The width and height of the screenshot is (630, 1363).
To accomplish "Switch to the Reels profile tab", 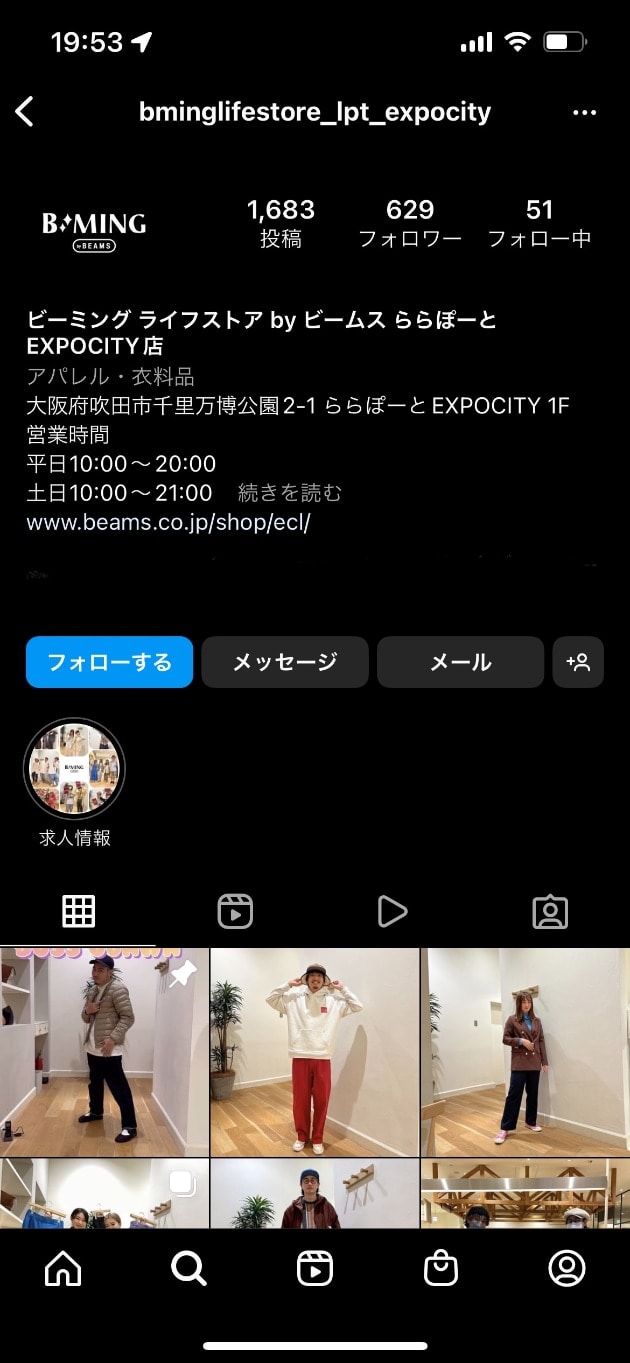I will 235,911.
